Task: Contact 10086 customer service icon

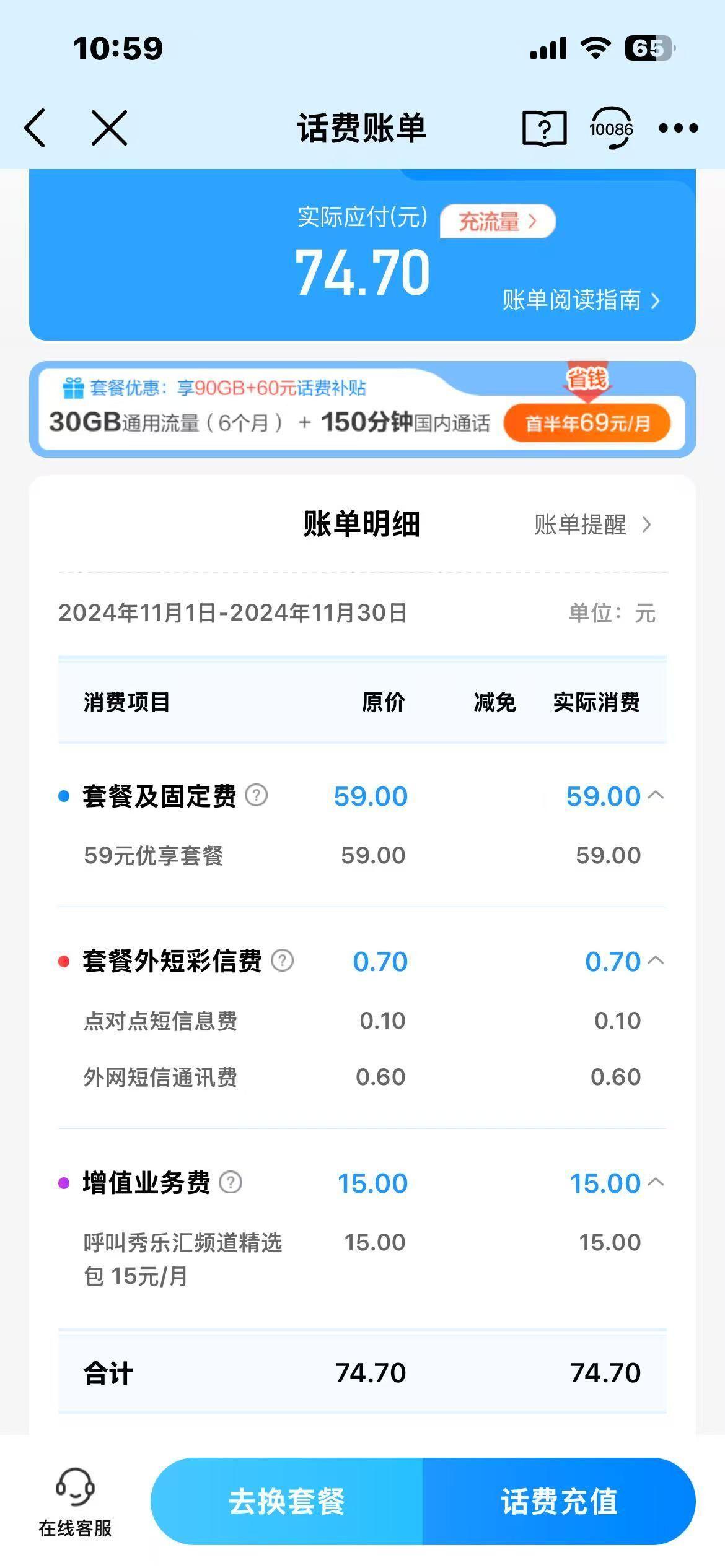Action: tap(611, 128)
